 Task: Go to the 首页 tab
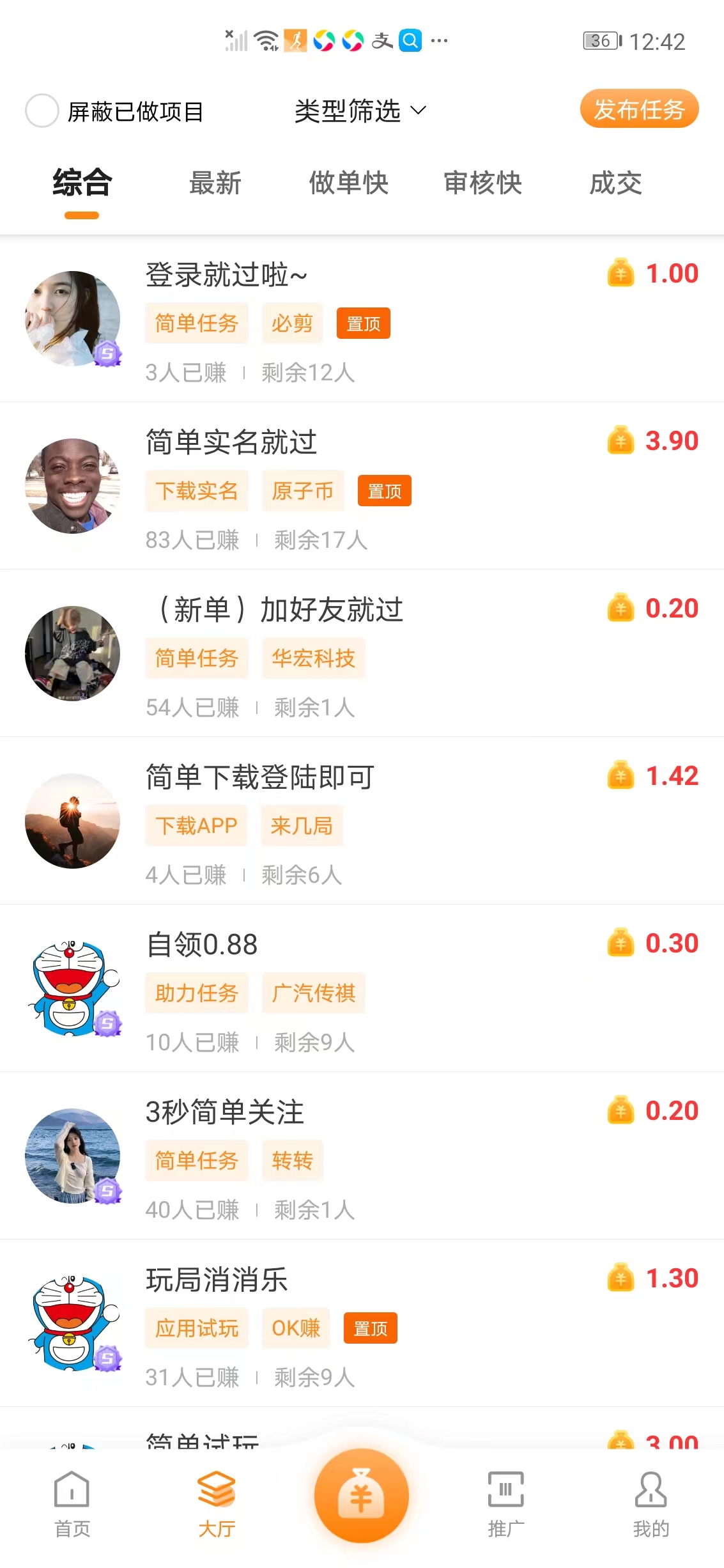tap(72, 1502)
